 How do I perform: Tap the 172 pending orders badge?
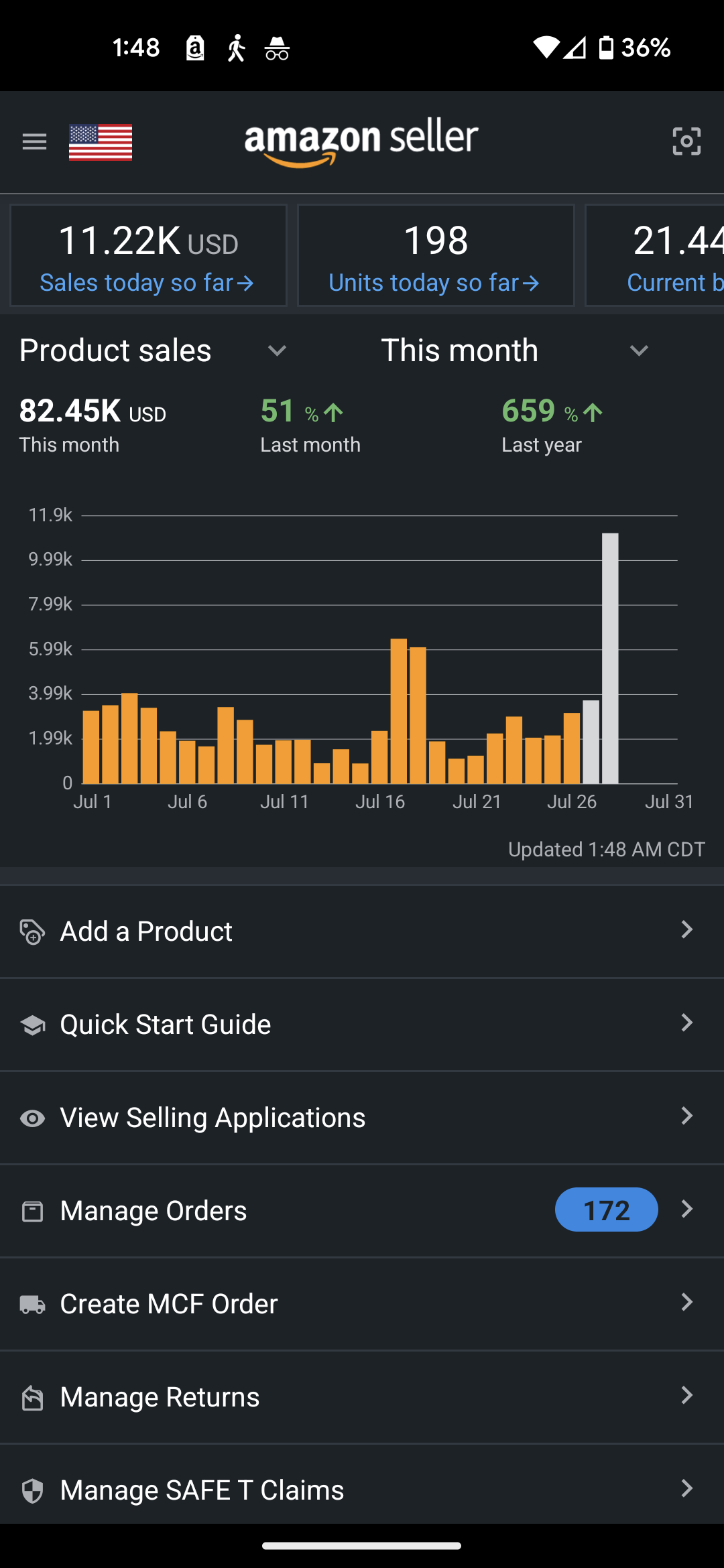[x=606, y=1210]
